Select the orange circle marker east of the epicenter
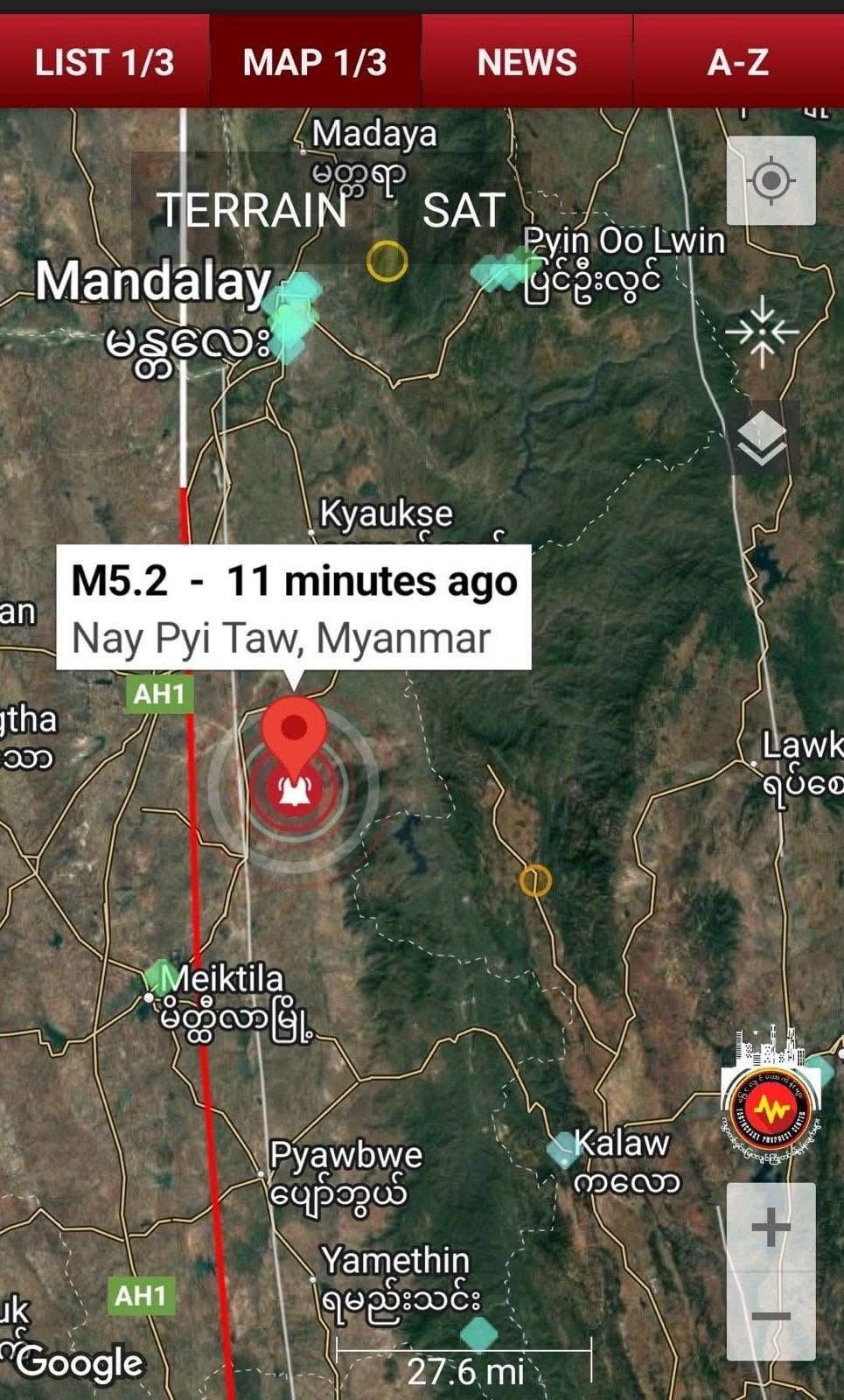The image size is (844, 1400). pos(535,880)
